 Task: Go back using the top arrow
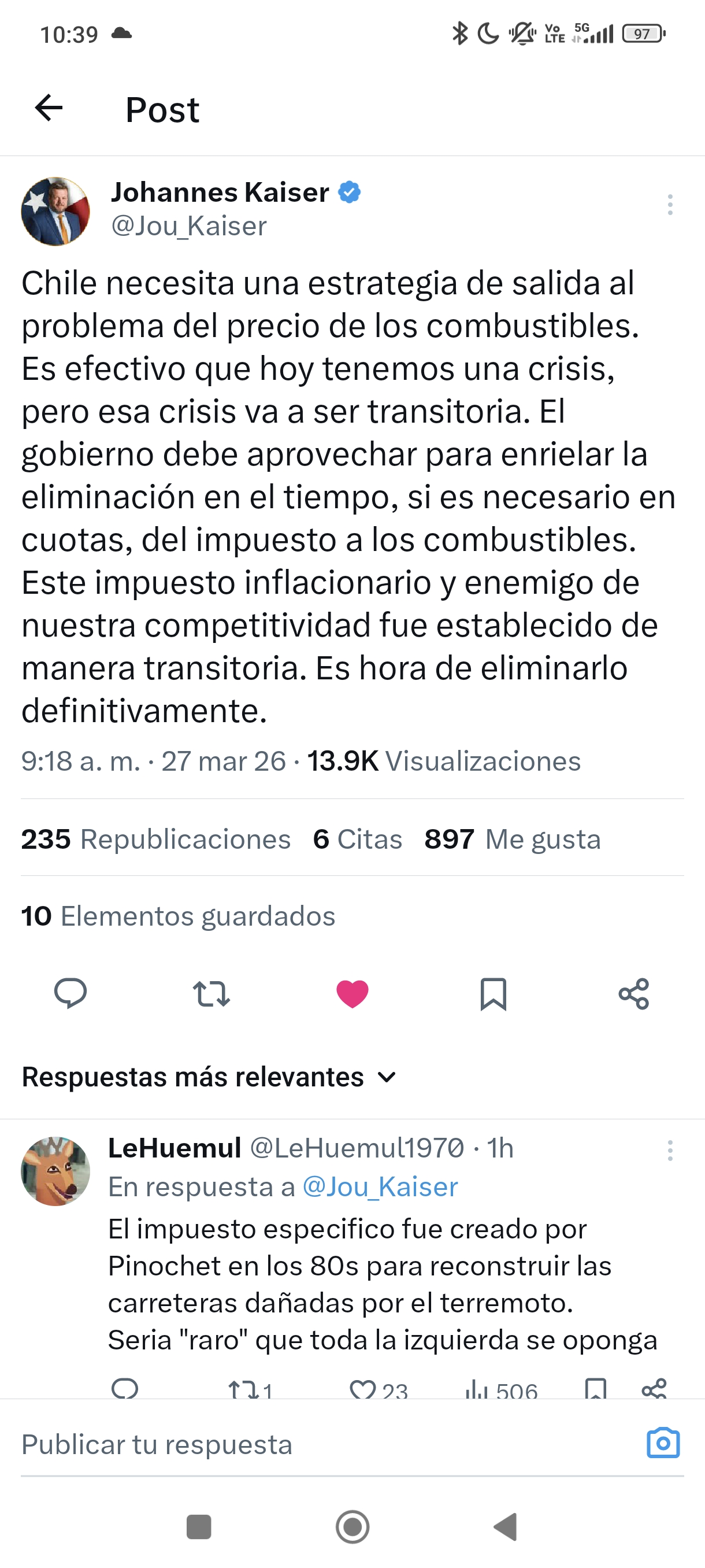click(49, 108)
